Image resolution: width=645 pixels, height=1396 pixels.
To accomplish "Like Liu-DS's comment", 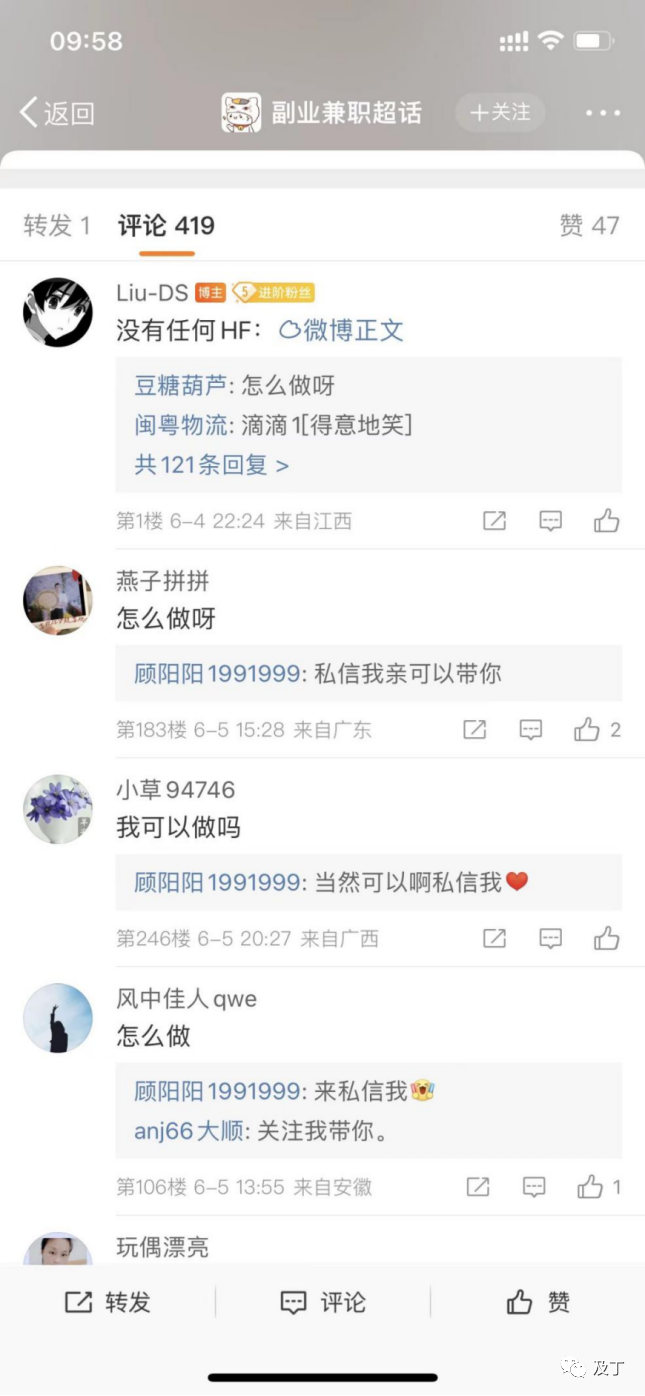I will tap(606, 521).
